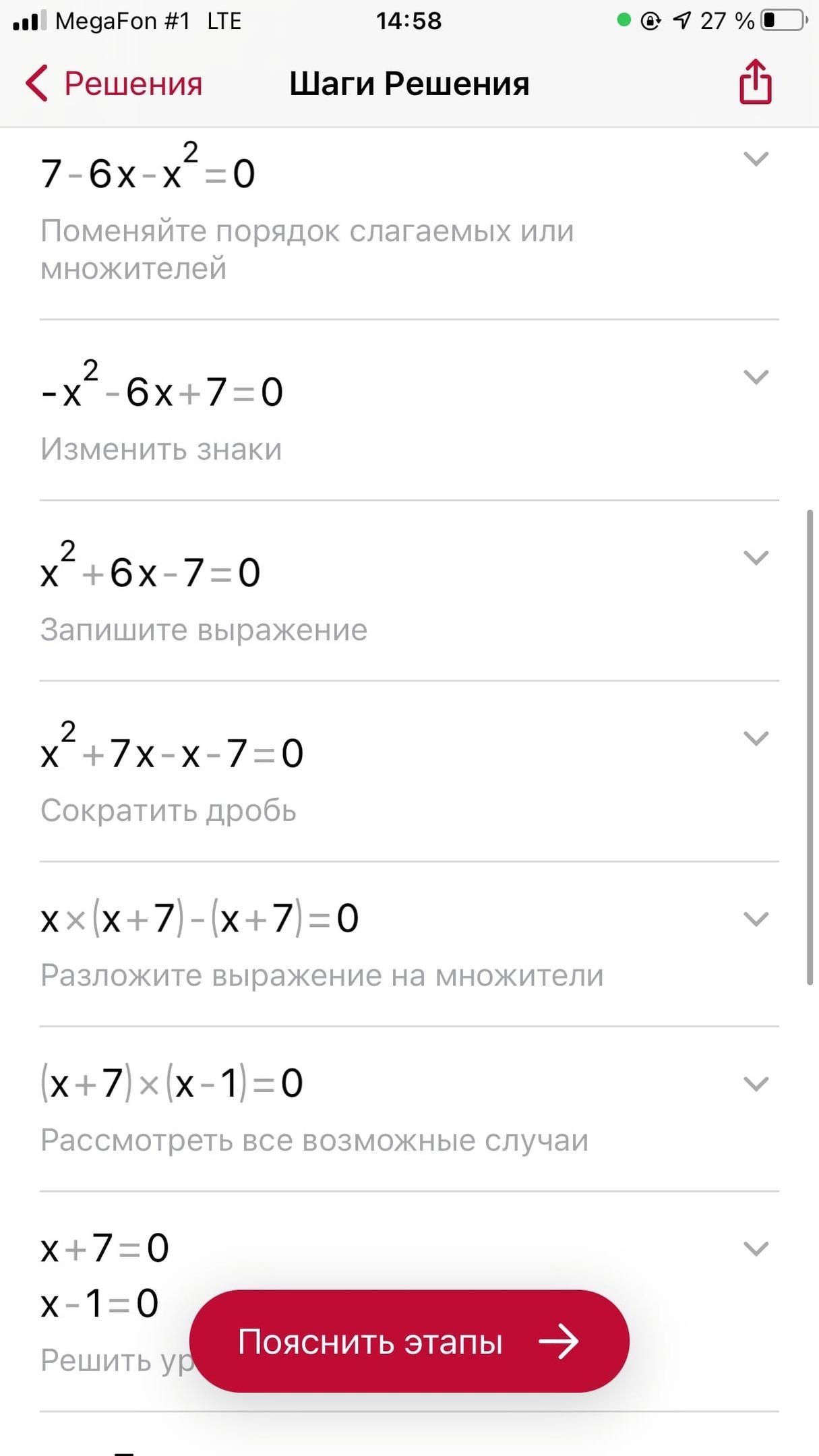819x1456 pixels.
Task: Expand the step (x+7)×(x-1)=0
Action: click(756, 1084)
